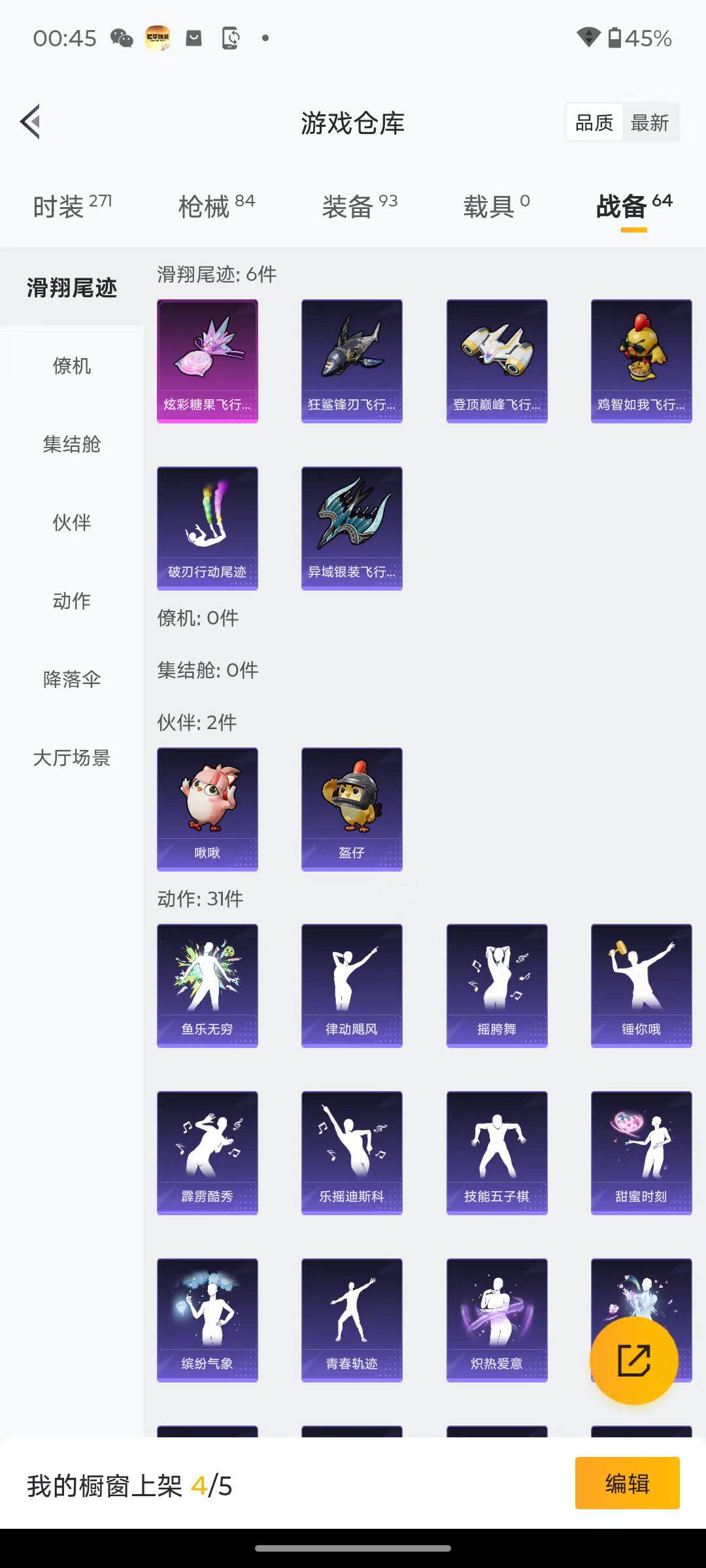
Task: Sort items by 品质
Action: pyautogui.click(x=594, y=123)
